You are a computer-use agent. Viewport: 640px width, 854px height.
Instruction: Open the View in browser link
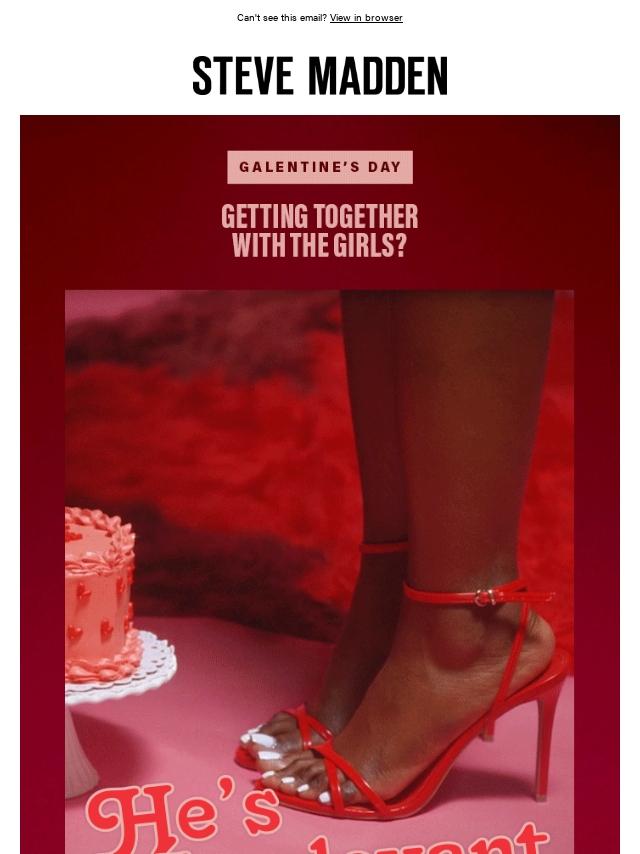coord(366,18)
